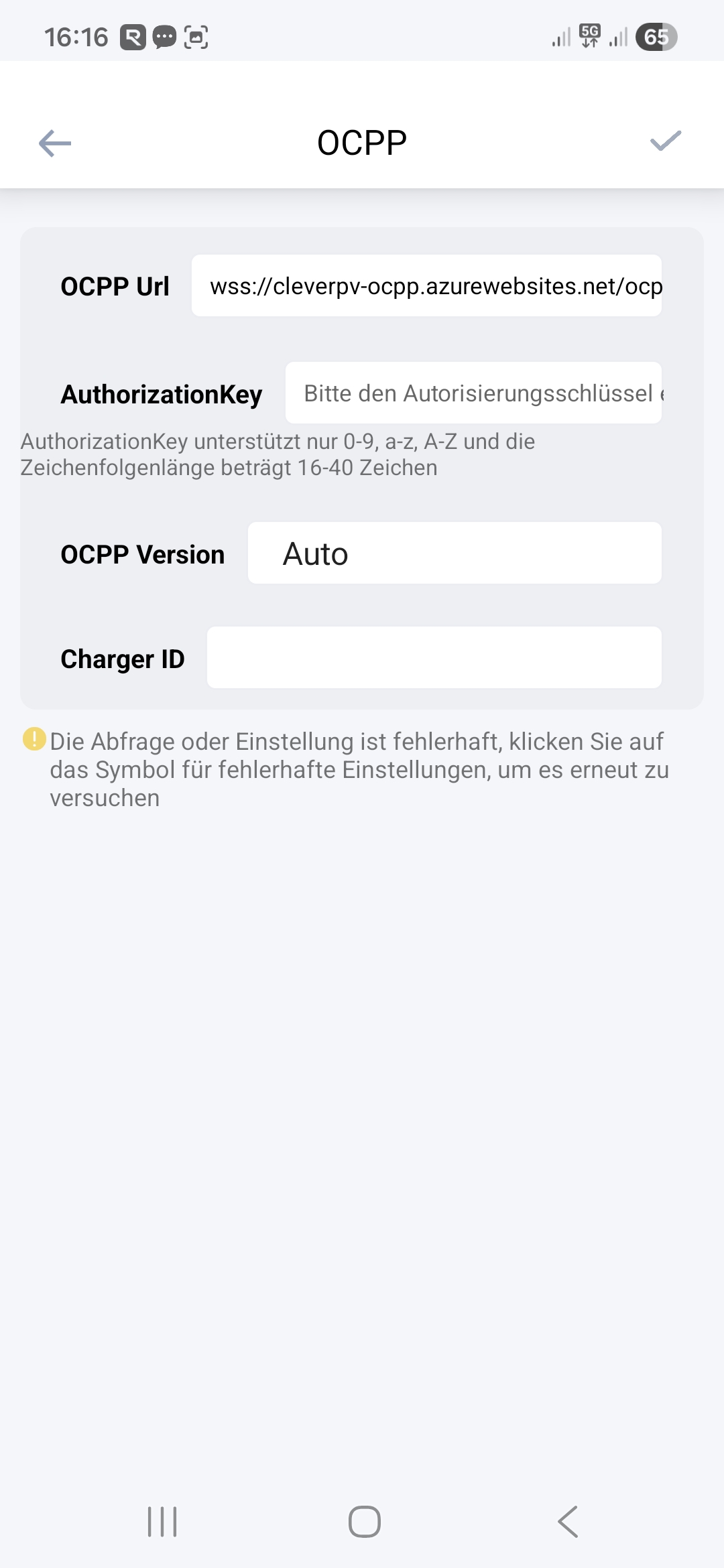Open recent apps from navigation bar
Image resolution: width=724 pixels, height=1568 pixels.
tap(162, 1521)
